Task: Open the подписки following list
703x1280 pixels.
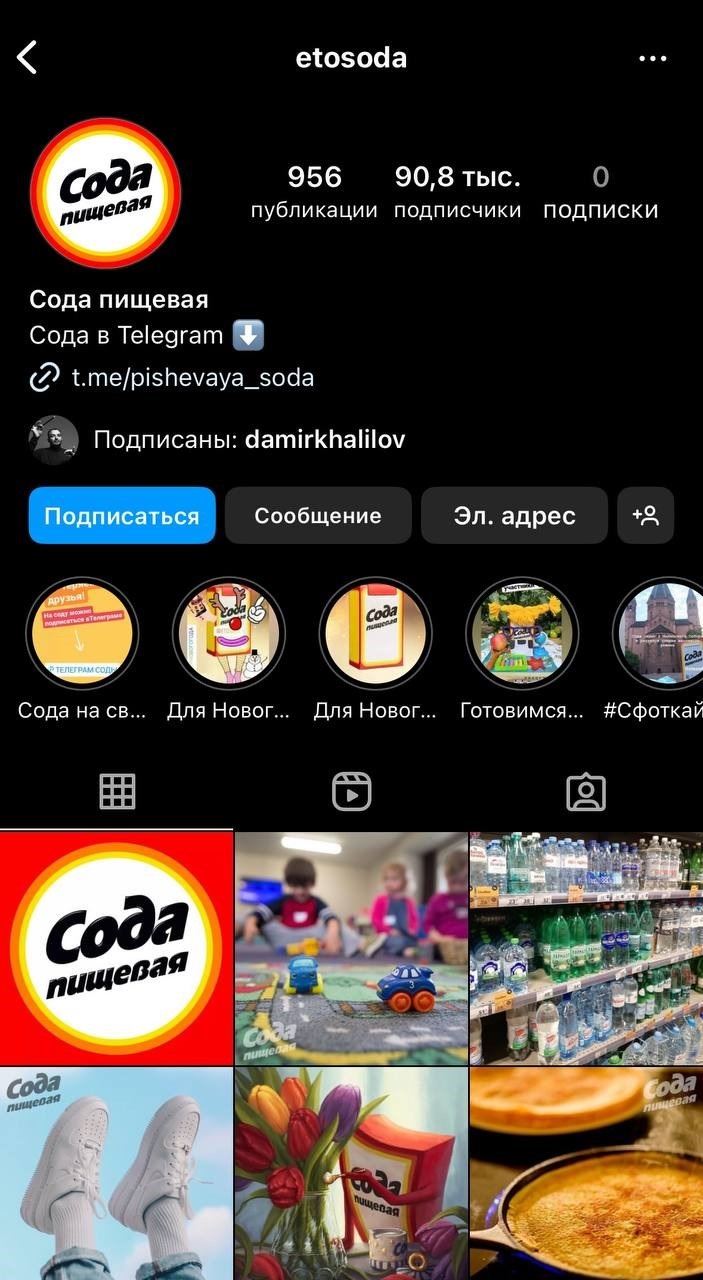Action: pyautogui.click(x=600, y=191)
